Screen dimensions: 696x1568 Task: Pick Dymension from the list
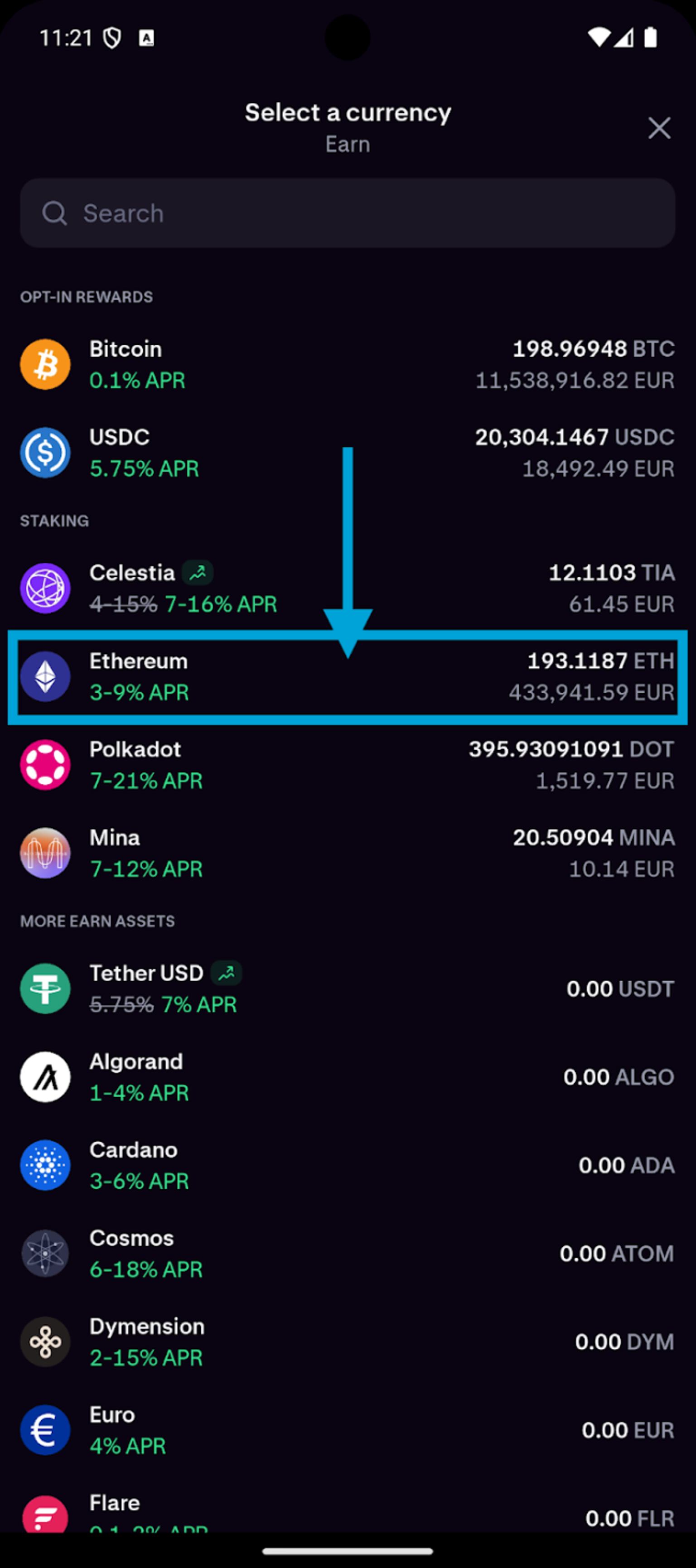347,1341
